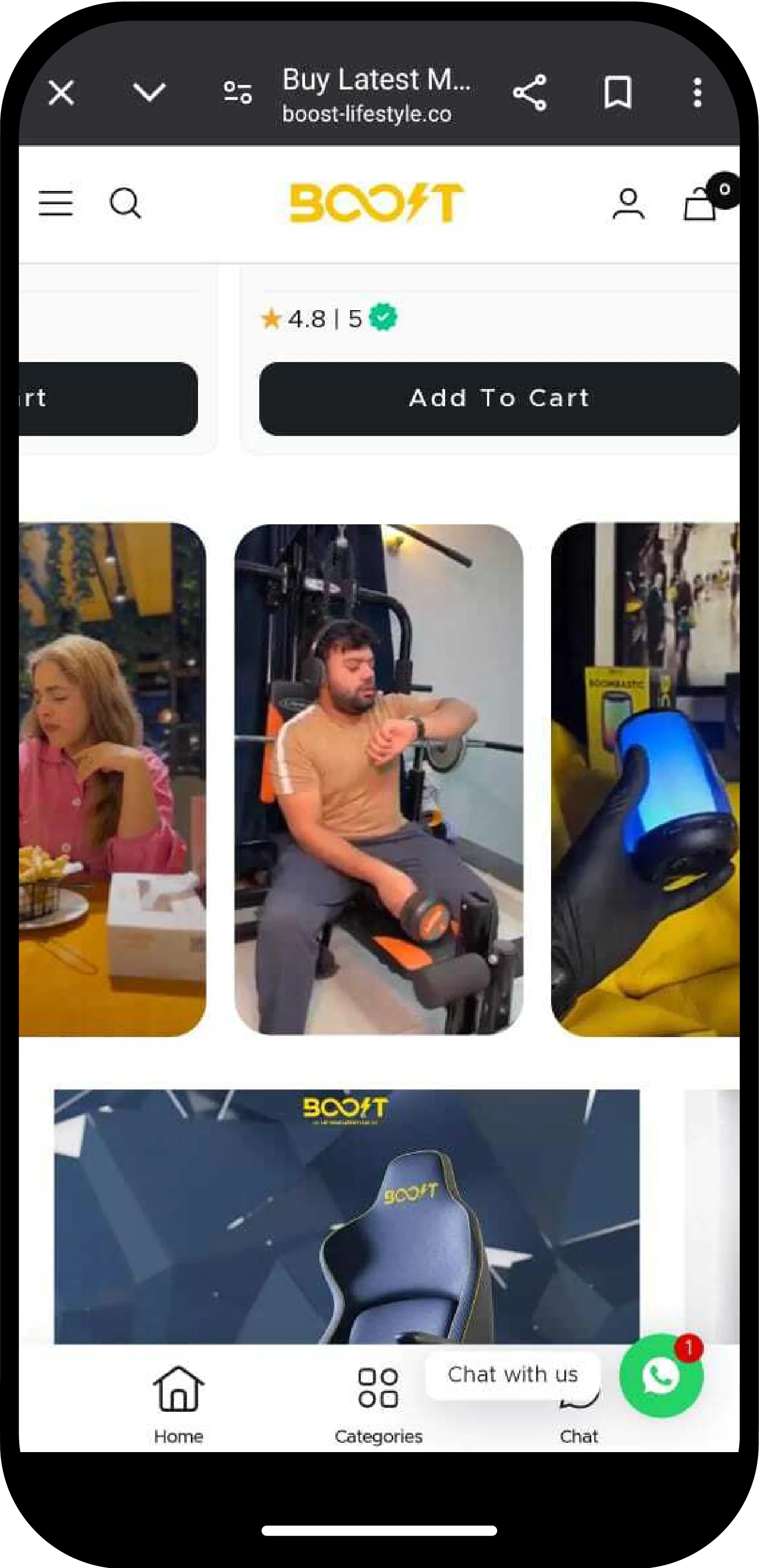Open the Boost gaming chair banner

pos(346,1216)
